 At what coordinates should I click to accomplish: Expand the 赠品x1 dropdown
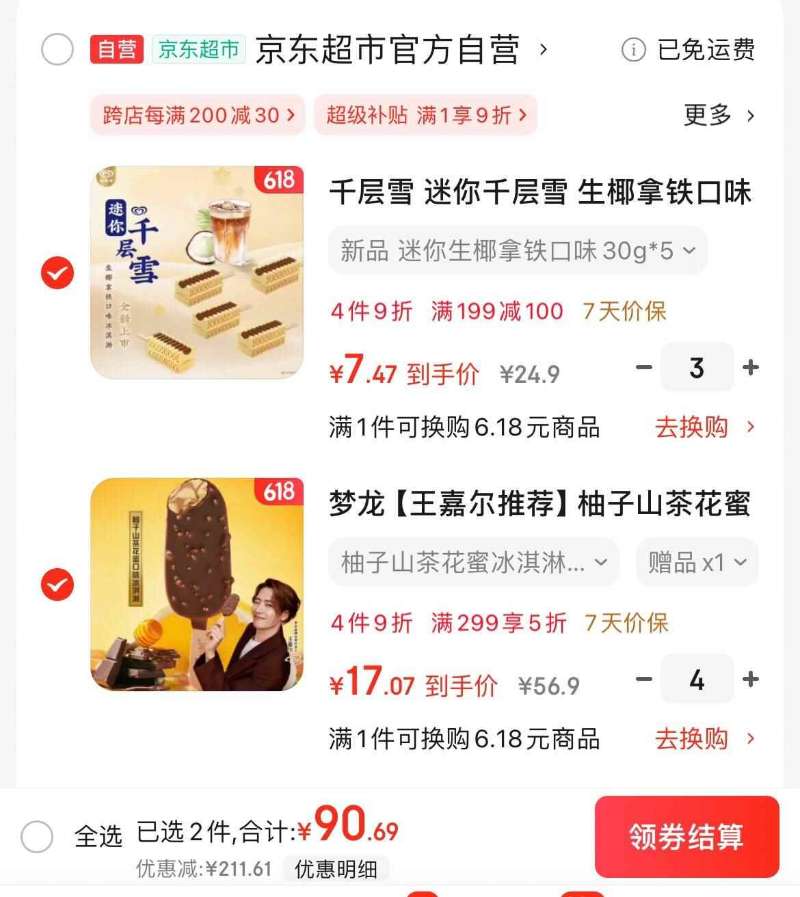696,563
